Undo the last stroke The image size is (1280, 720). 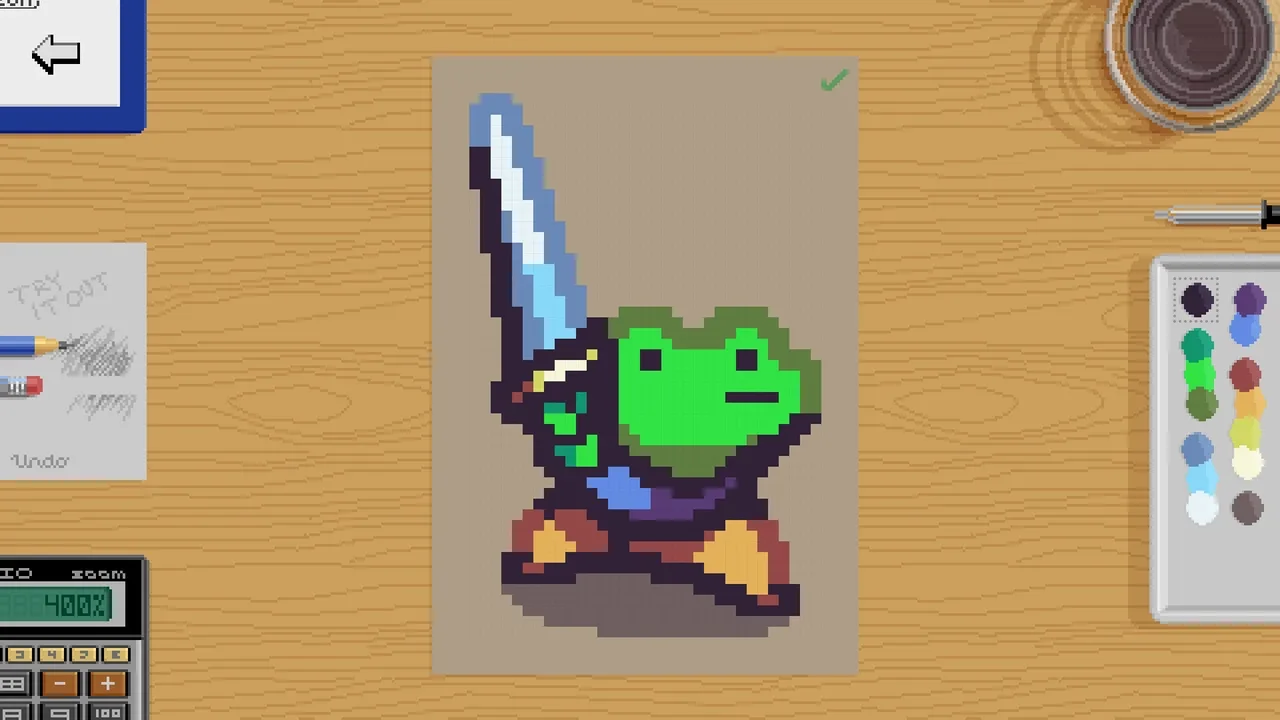[x=40, y=461]
